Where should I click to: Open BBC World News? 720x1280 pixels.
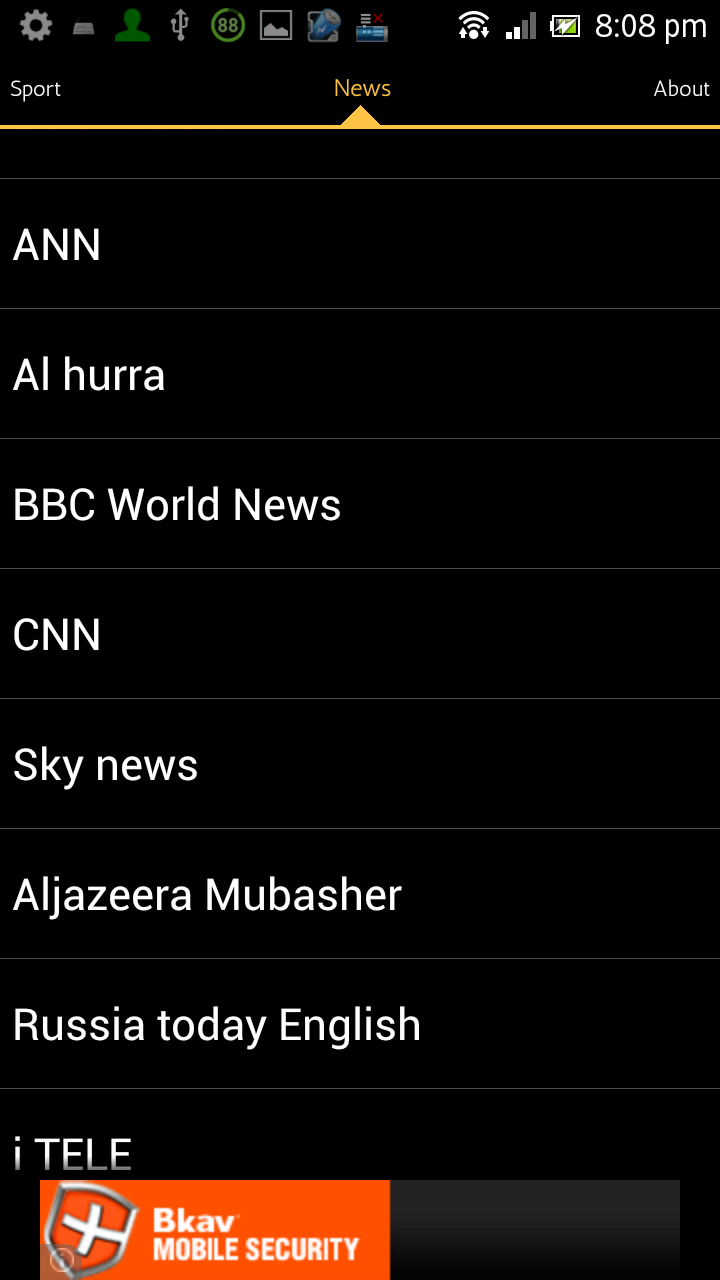click(x=360, y=505)
